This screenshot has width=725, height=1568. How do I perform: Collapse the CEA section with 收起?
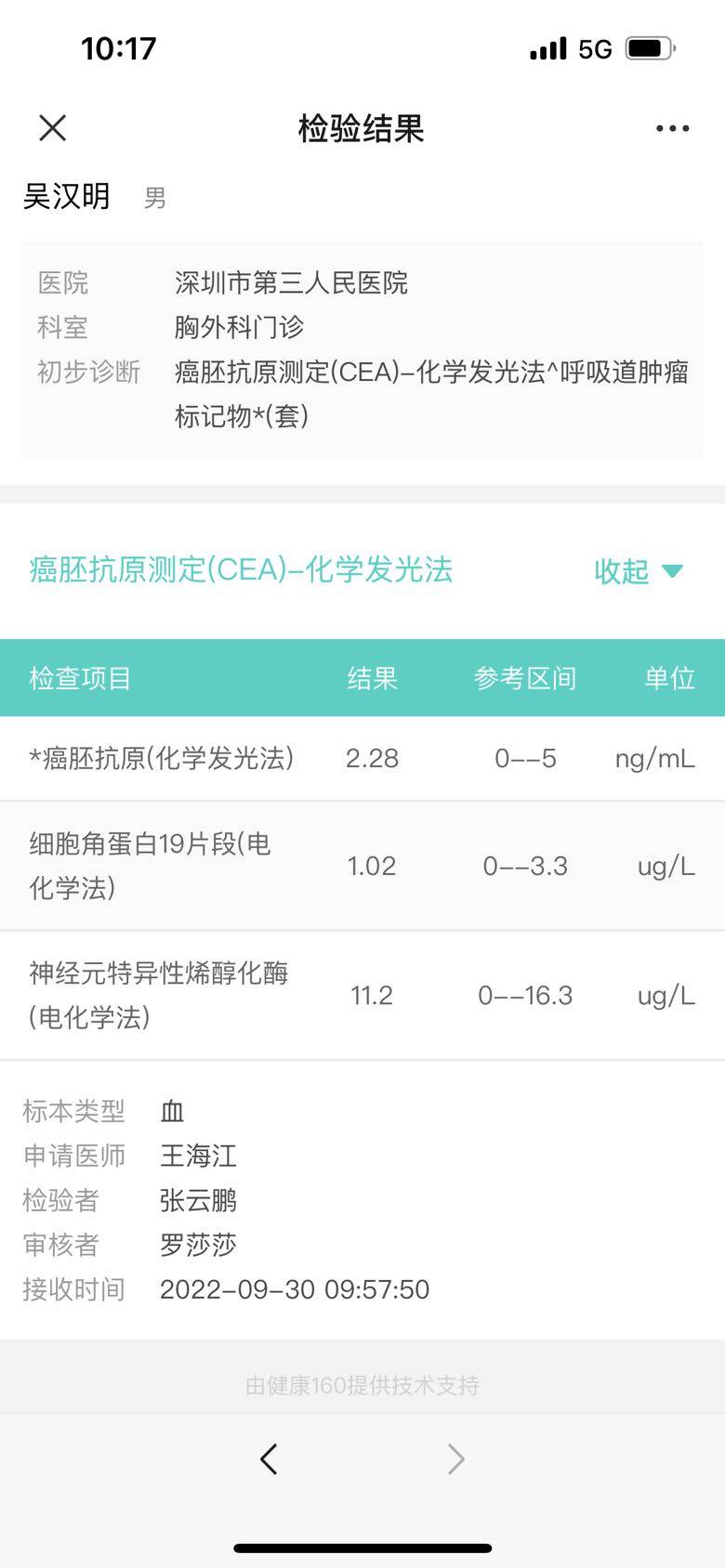(638, 570)
